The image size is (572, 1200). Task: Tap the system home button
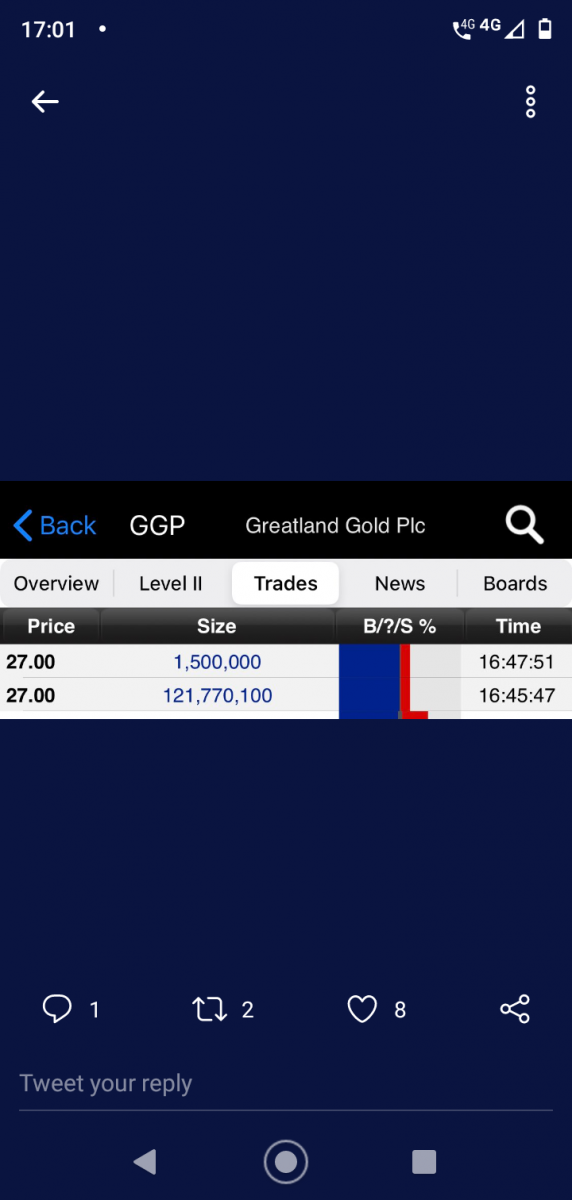(x=286, y=1161)
